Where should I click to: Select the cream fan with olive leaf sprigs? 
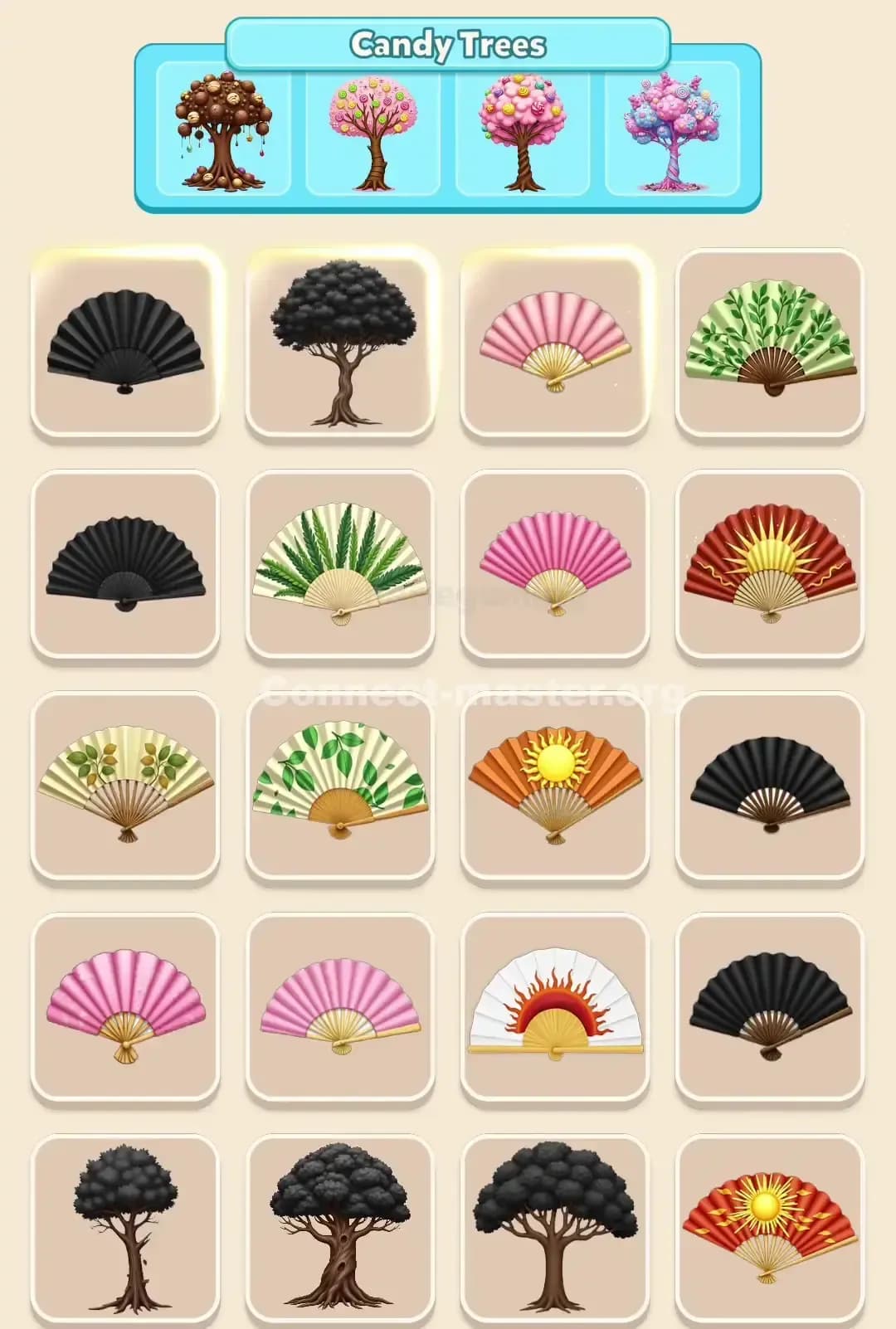coord(125,785)
